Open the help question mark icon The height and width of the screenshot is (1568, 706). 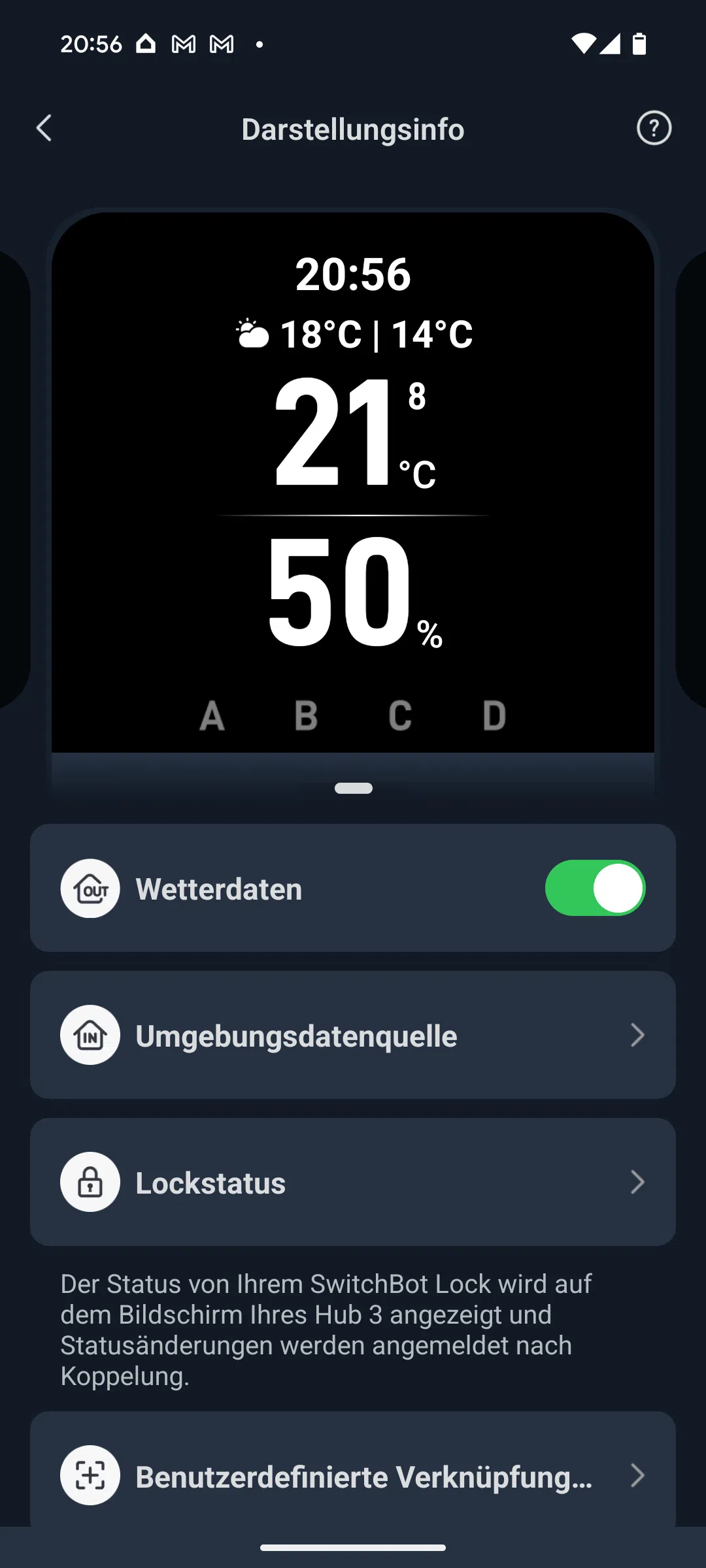point(654,128)
